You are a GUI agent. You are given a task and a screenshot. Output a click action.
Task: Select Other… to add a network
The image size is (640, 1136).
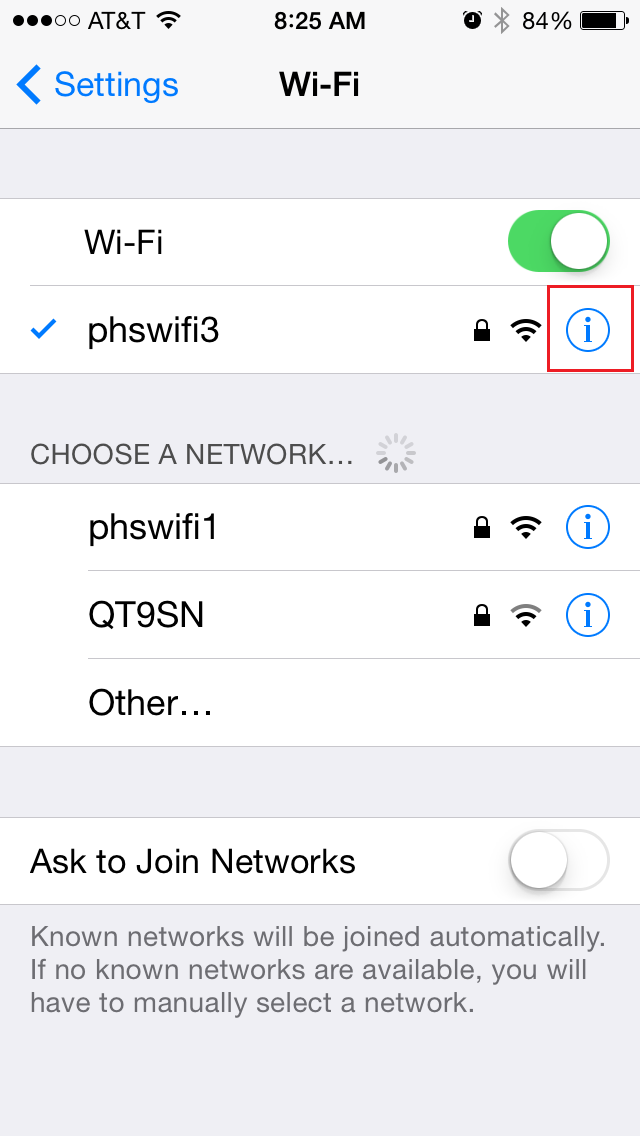pos(320,703)
